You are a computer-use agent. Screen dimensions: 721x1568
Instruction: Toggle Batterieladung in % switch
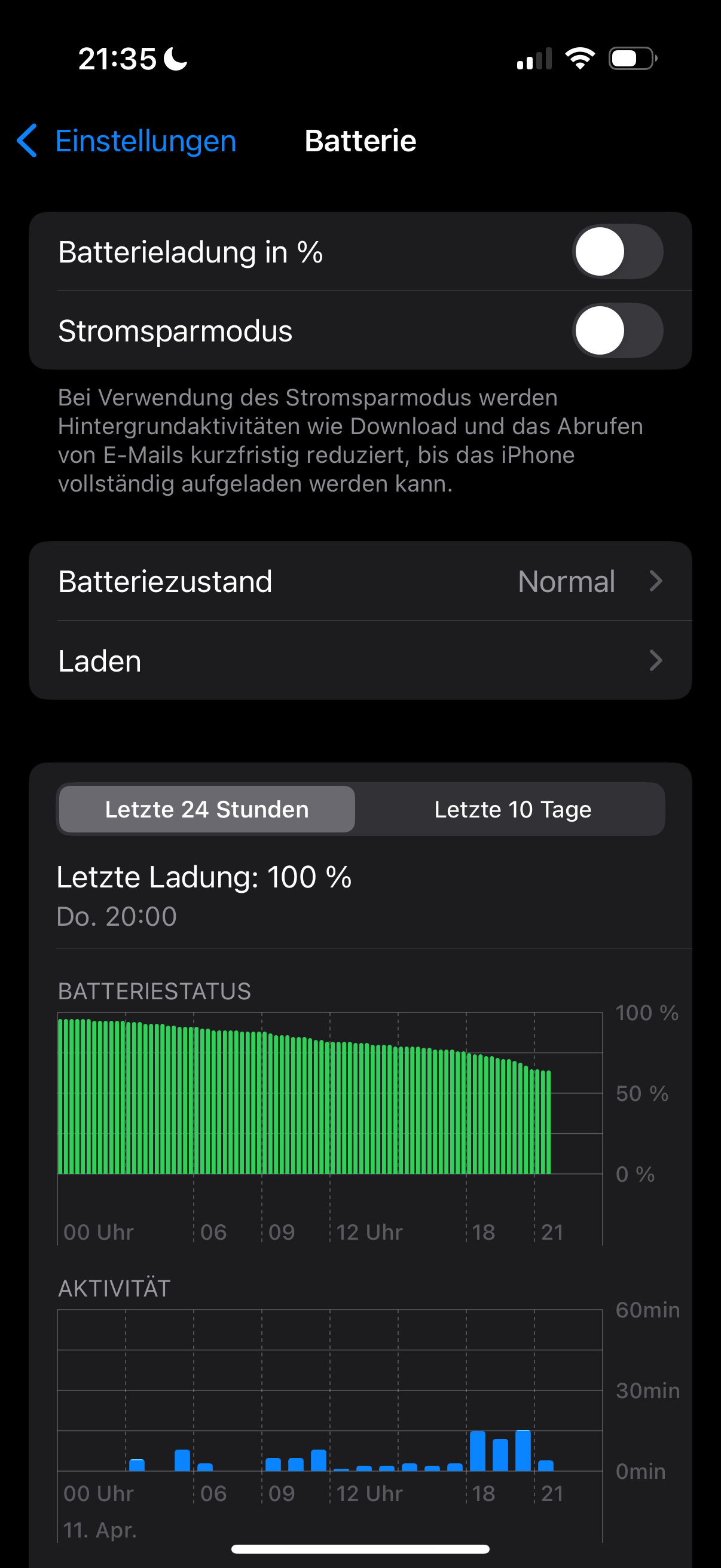617,252
